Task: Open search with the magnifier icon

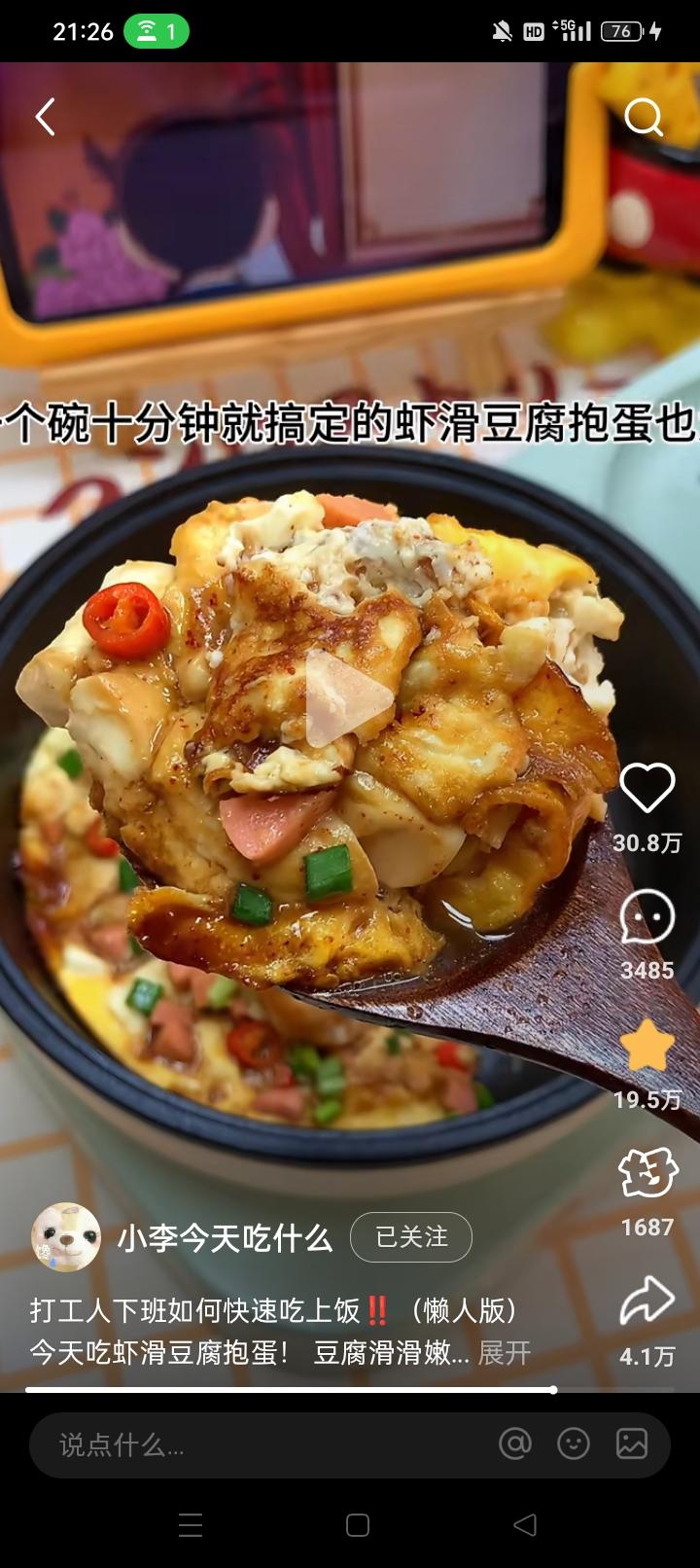Action: point(643,118)
